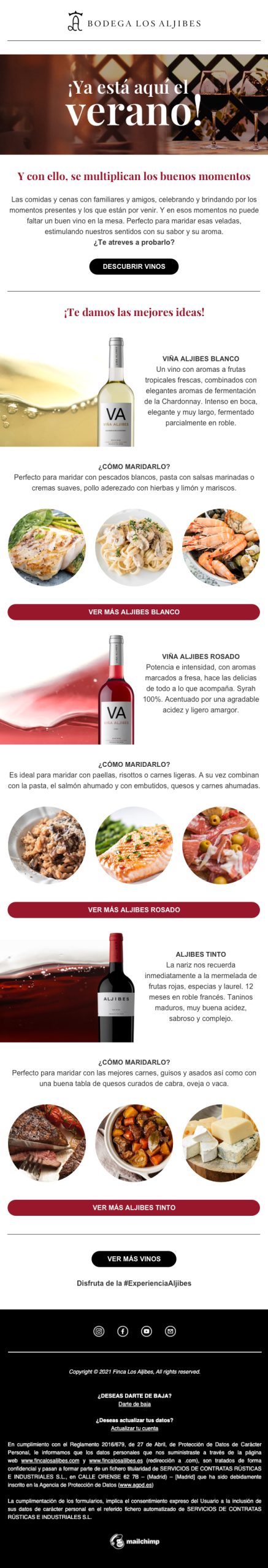Open the www.agpd.es link

point(136,1485)
